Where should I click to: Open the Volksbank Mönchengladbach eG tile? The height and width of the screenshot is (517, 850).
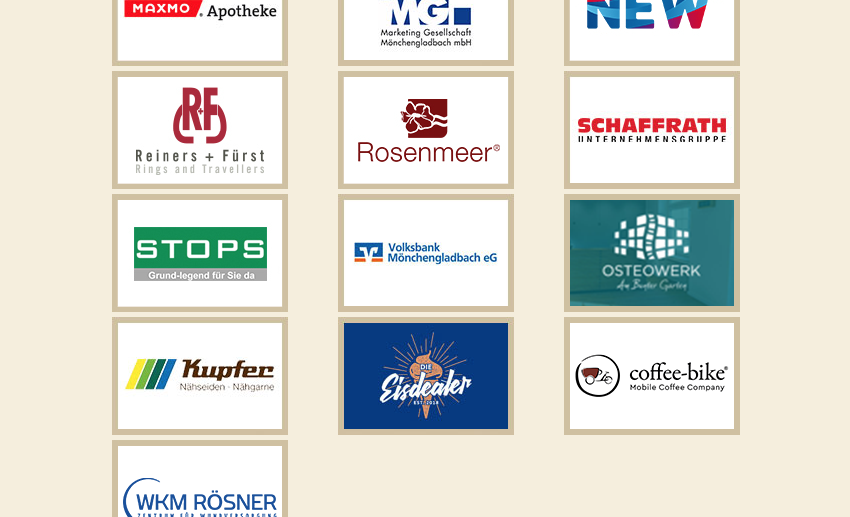tap(426, 253)
